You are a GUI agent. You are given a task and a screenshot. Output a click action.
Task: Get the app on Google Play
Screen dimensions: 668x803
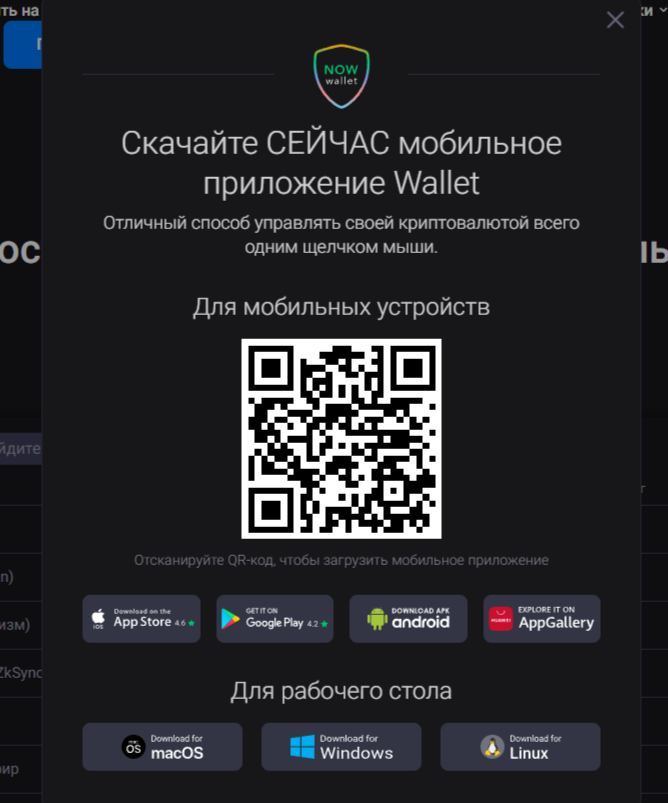[x=275, y=618]
